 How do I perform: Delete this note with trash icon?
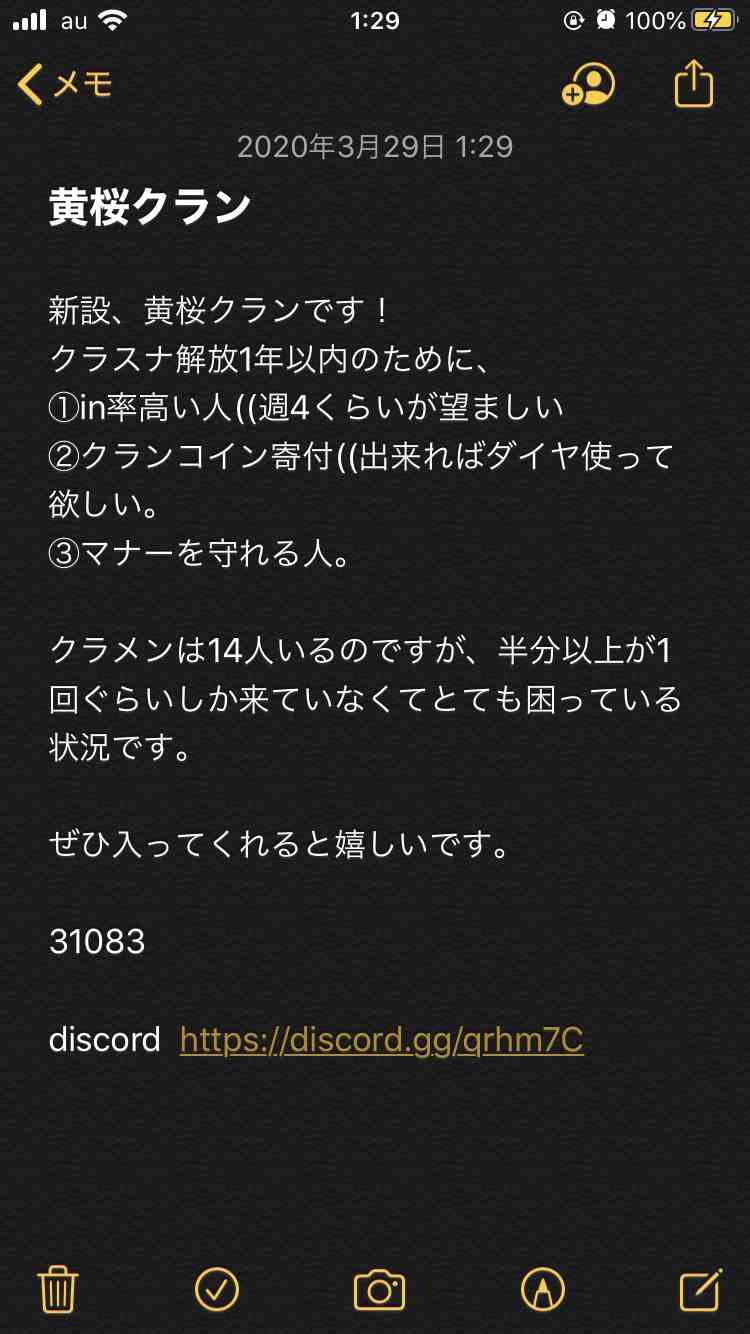click(58, 1289)
